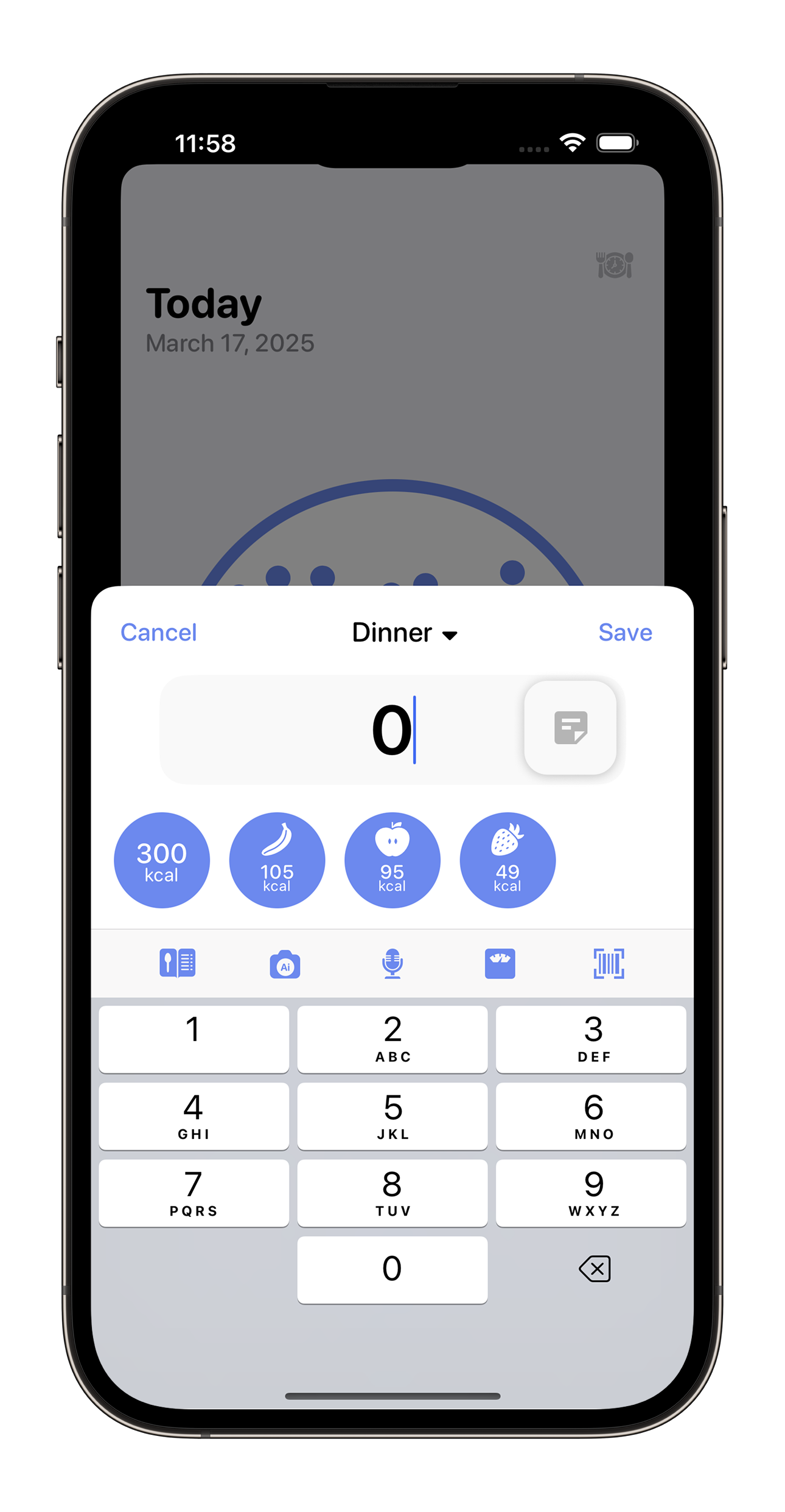
Task: Start voice input with the microphone
Action: [x=392, y=963]
